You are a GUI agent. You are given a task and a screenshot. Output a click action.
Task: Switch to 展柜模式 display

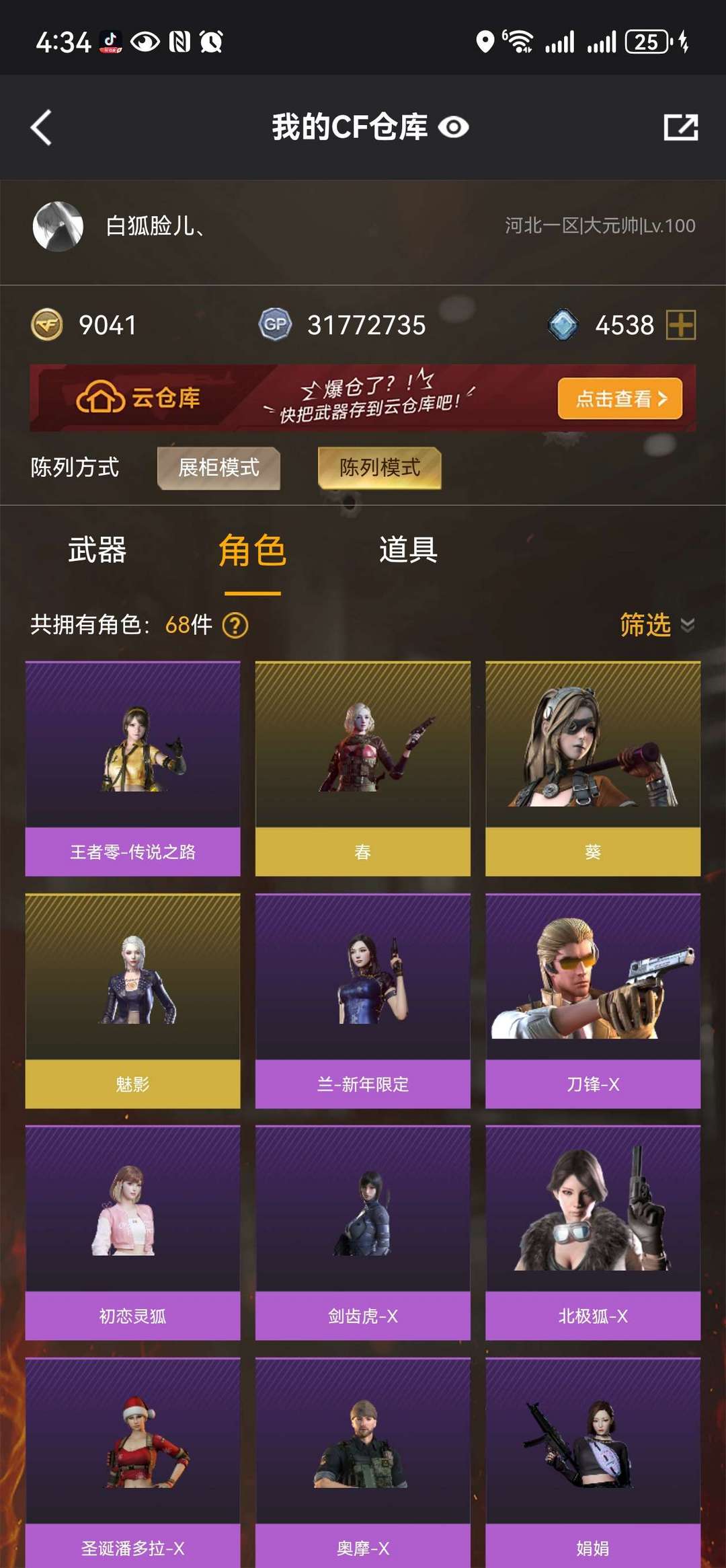tap(218, 468)
